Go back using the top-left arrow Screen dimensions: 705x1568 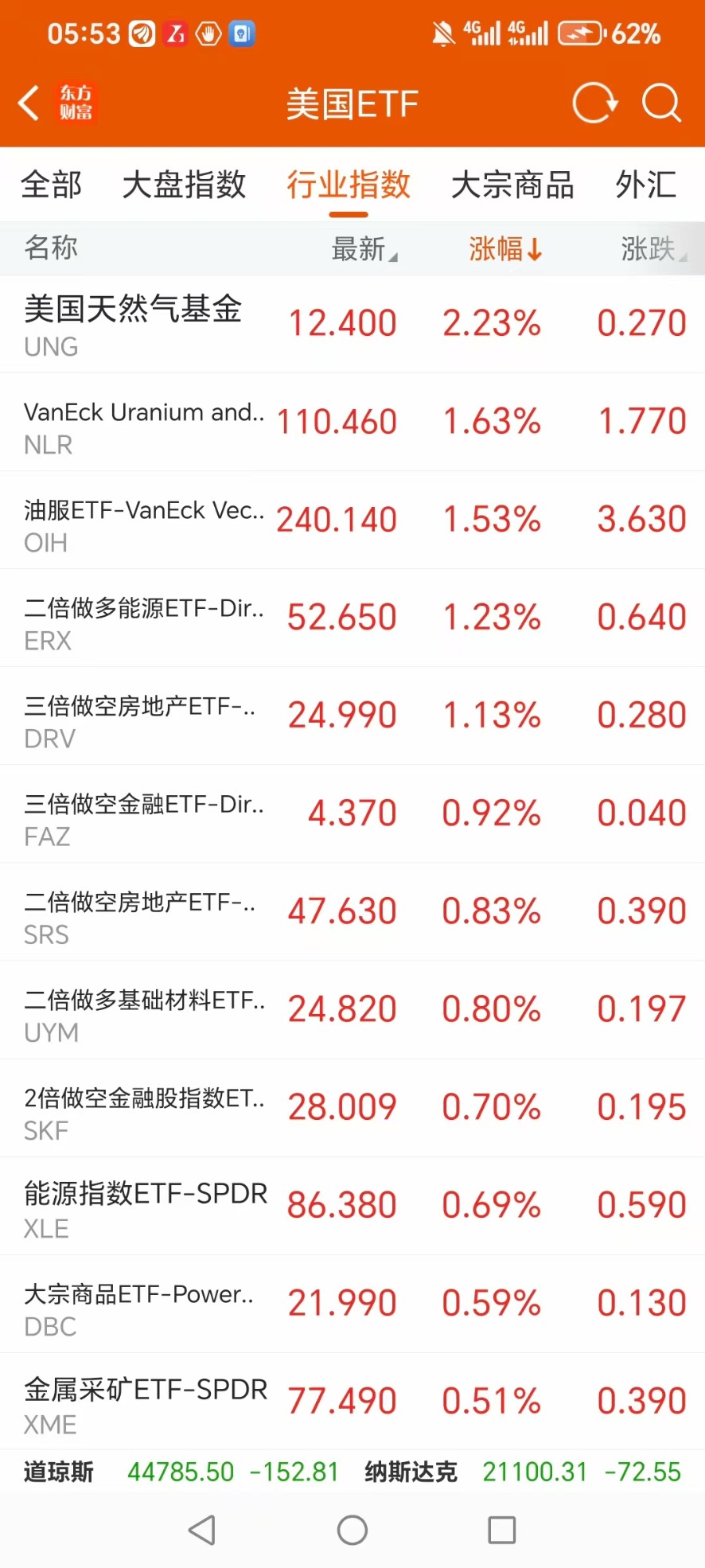click(x=29, y=103)
